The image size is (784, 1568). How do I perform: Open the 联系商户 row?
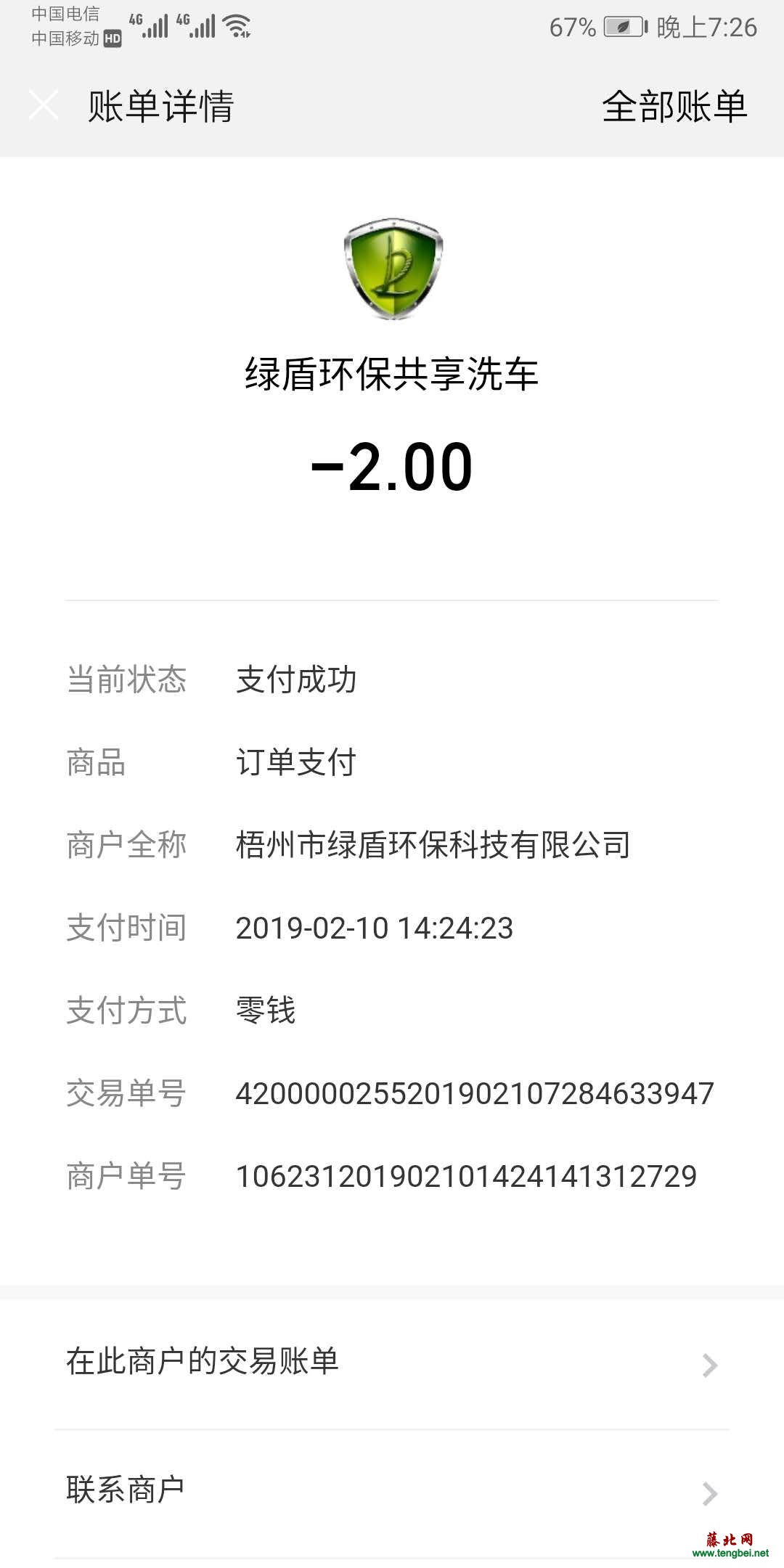pyautogui.click(x=392, y=1493)
